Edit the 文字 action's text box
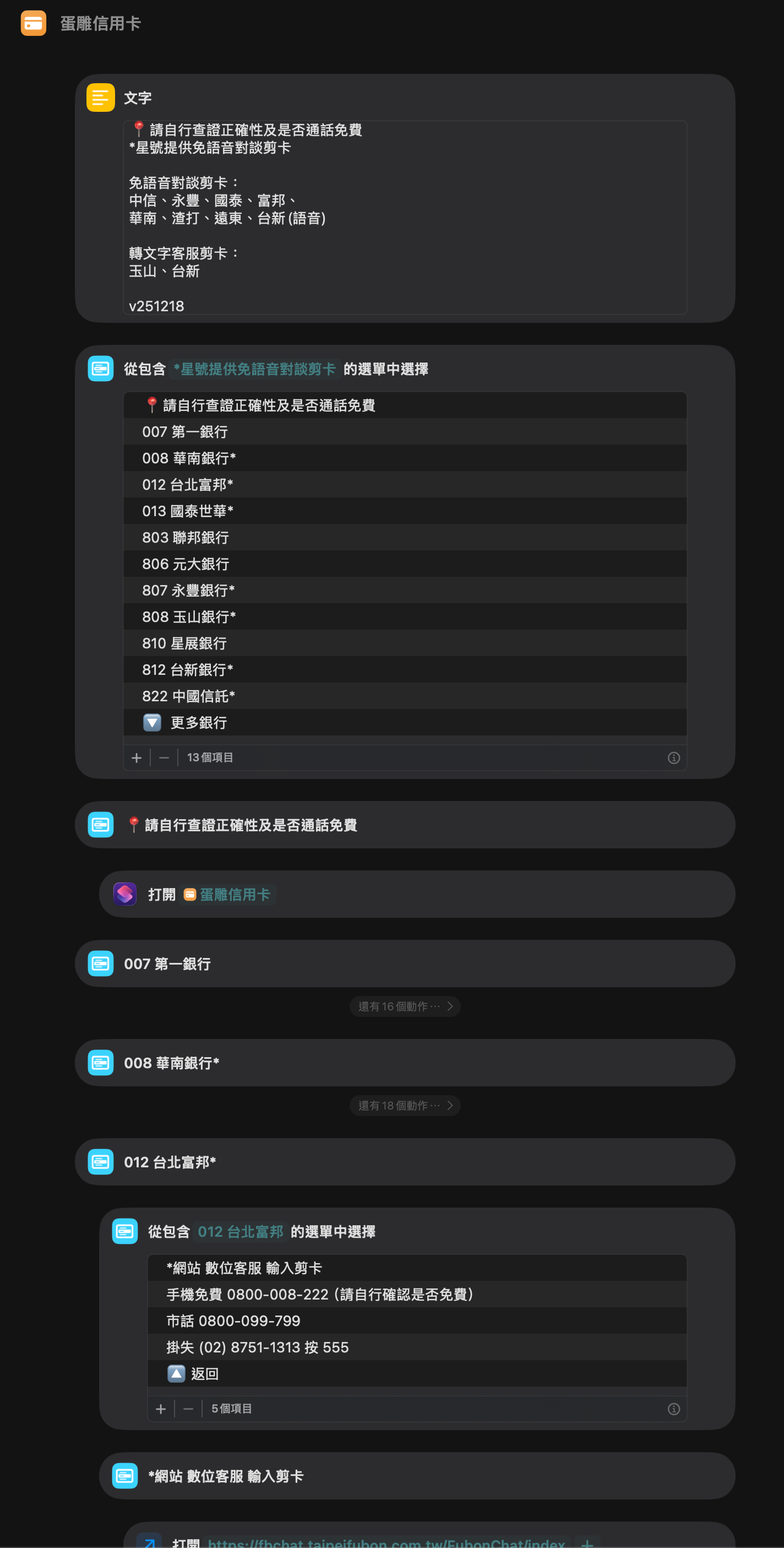Image resolution: width=784 pixels, height=1548 pixels. [405, 217]
